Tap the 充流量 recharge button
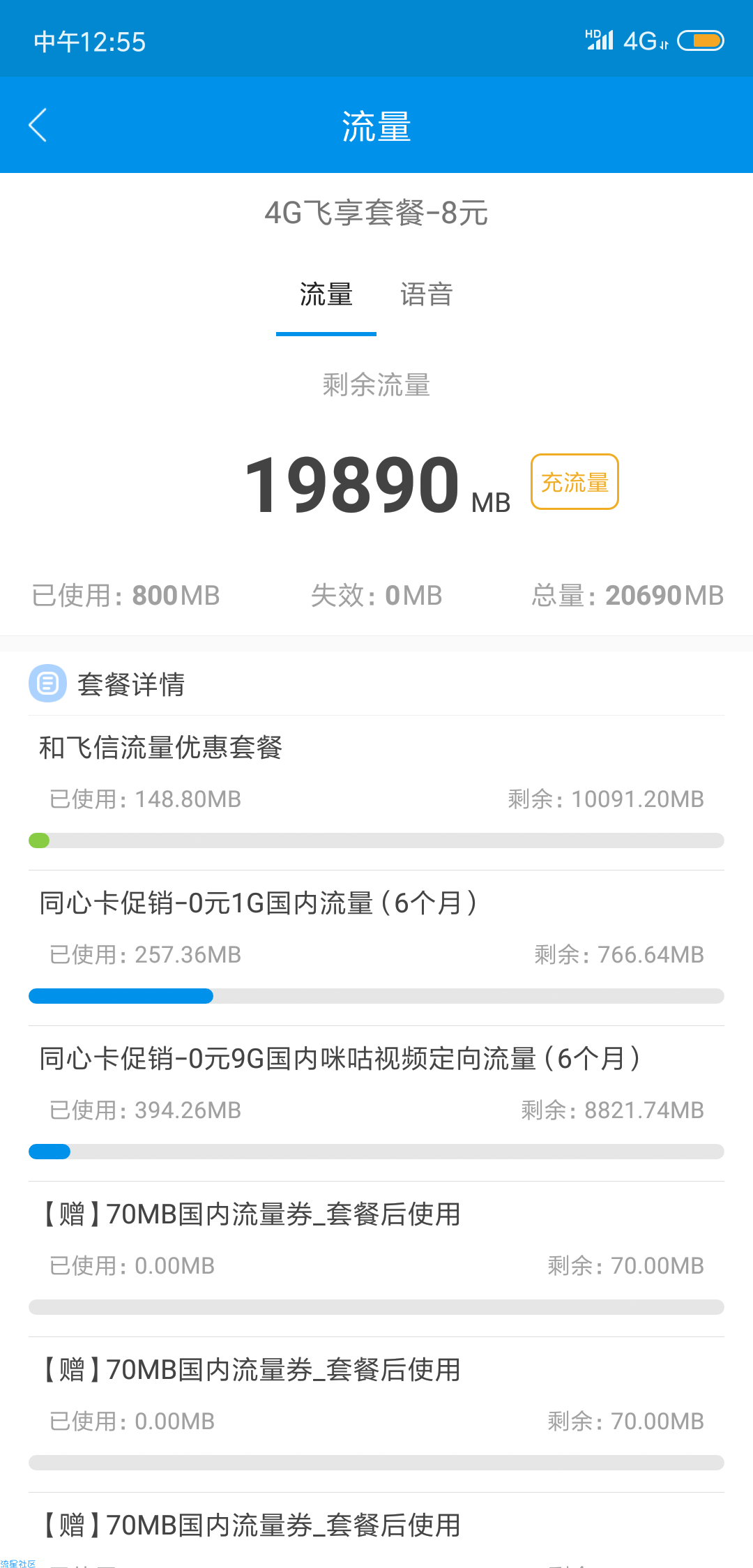 click(575, 482)
